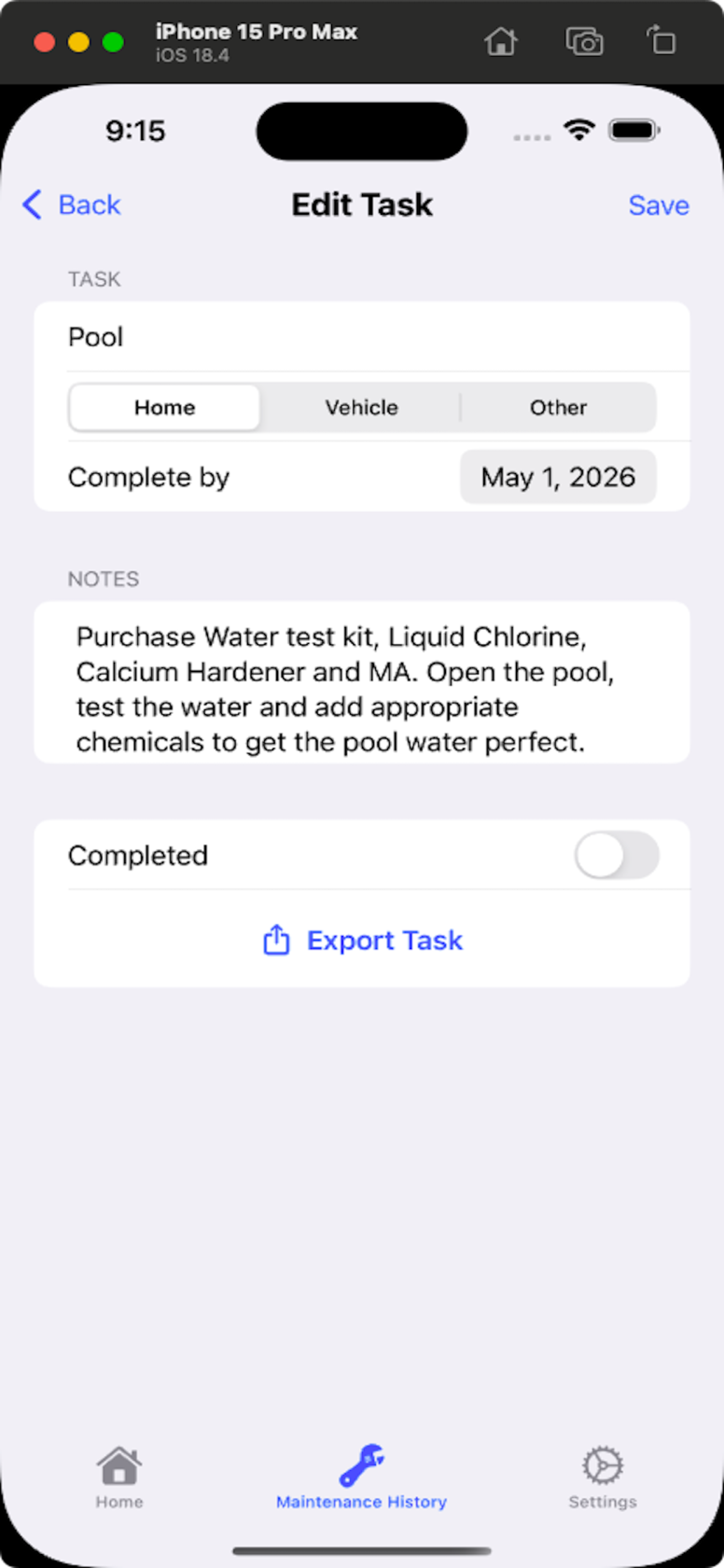Image resolution: width=724 pixels, height=1568 pixels.
Task: Save the edited task
Action: 658,204
